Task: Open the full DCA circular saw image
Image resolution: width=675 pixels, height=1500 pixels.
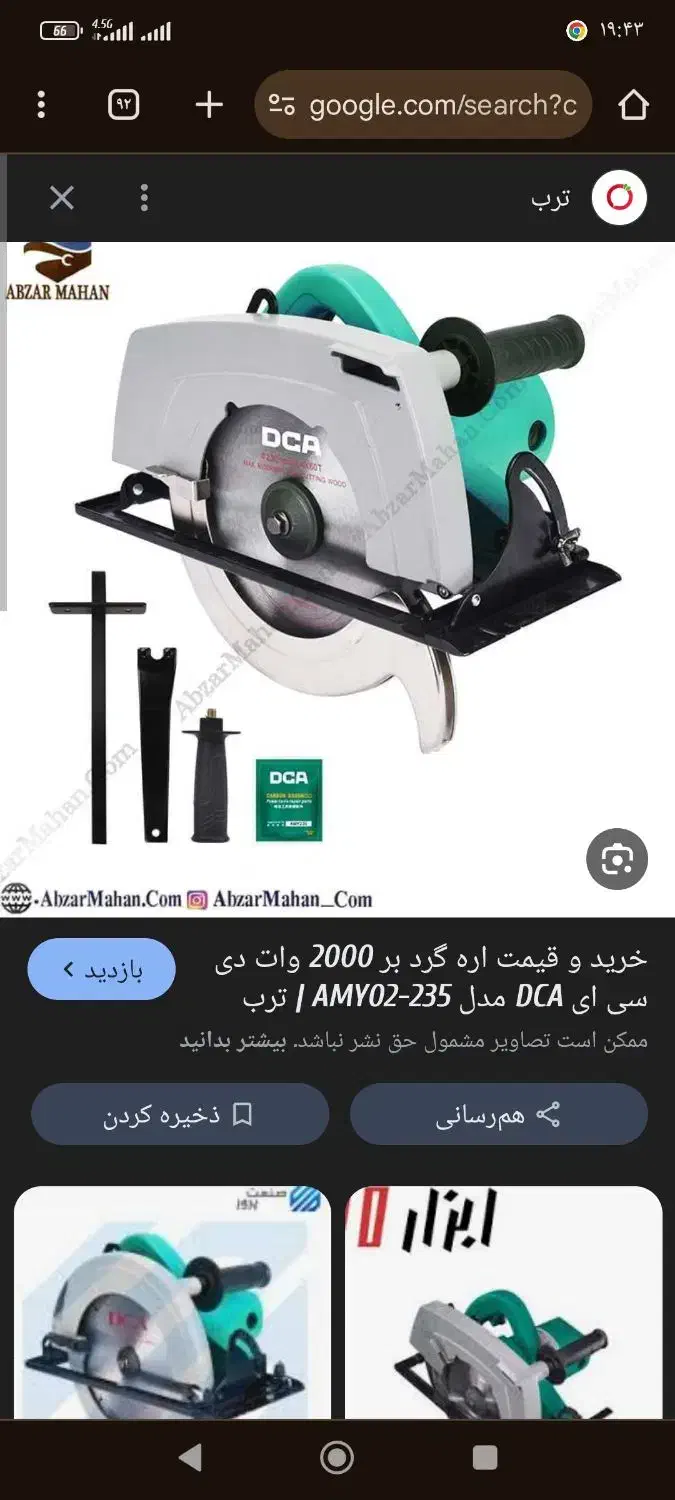Action: [337, 560]
